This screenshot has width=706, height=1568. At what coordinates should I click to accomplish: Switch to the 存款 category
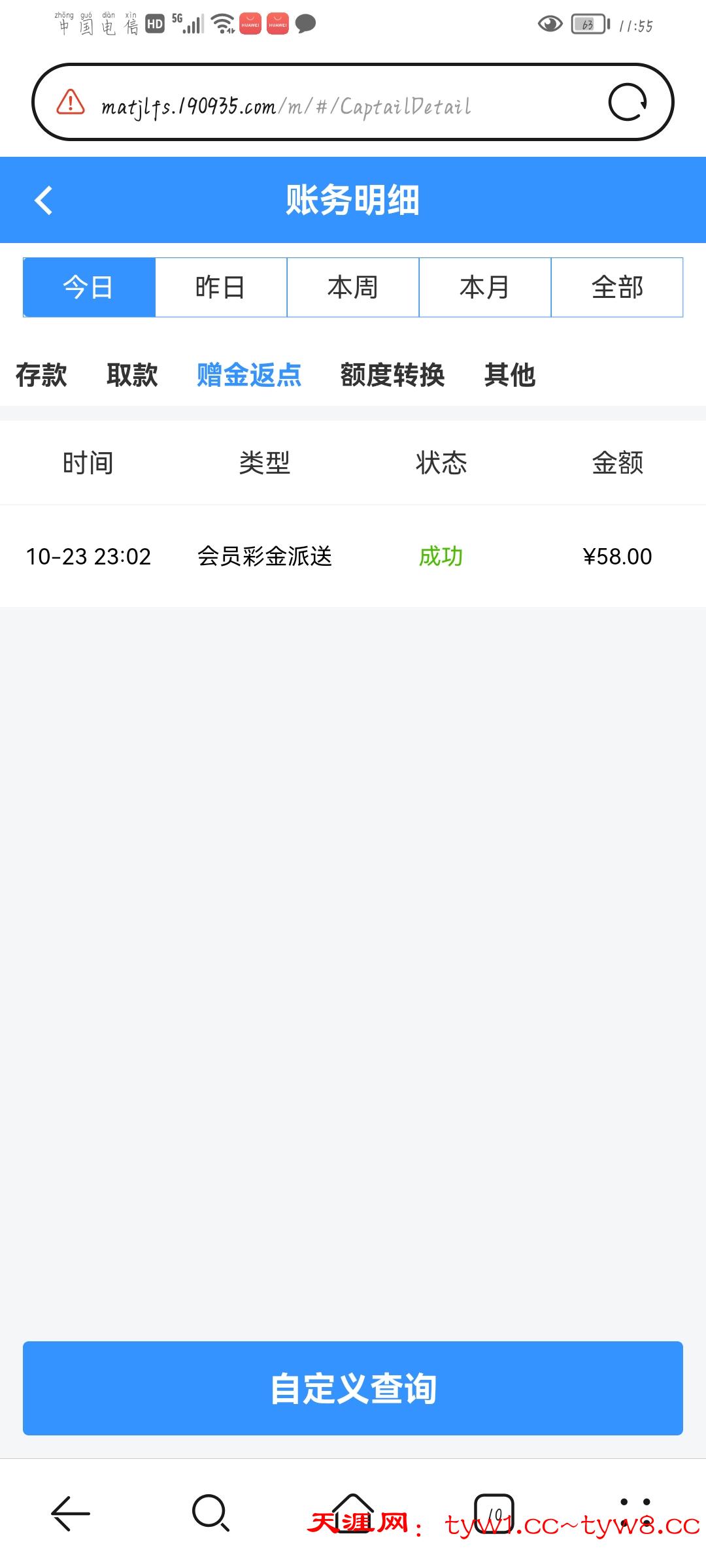[x=41, y=375]
